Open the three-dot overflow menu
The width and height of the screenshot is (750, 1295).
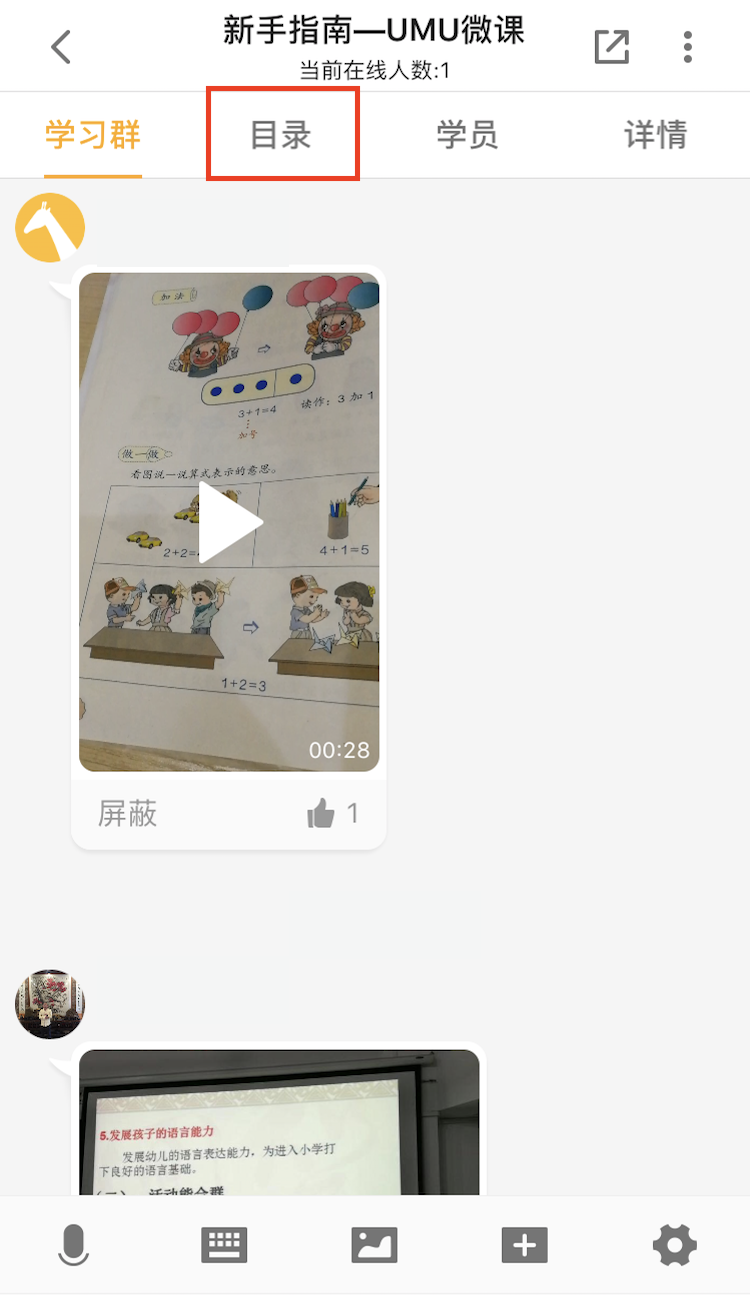pyautogui.click(x=687, y=47)
